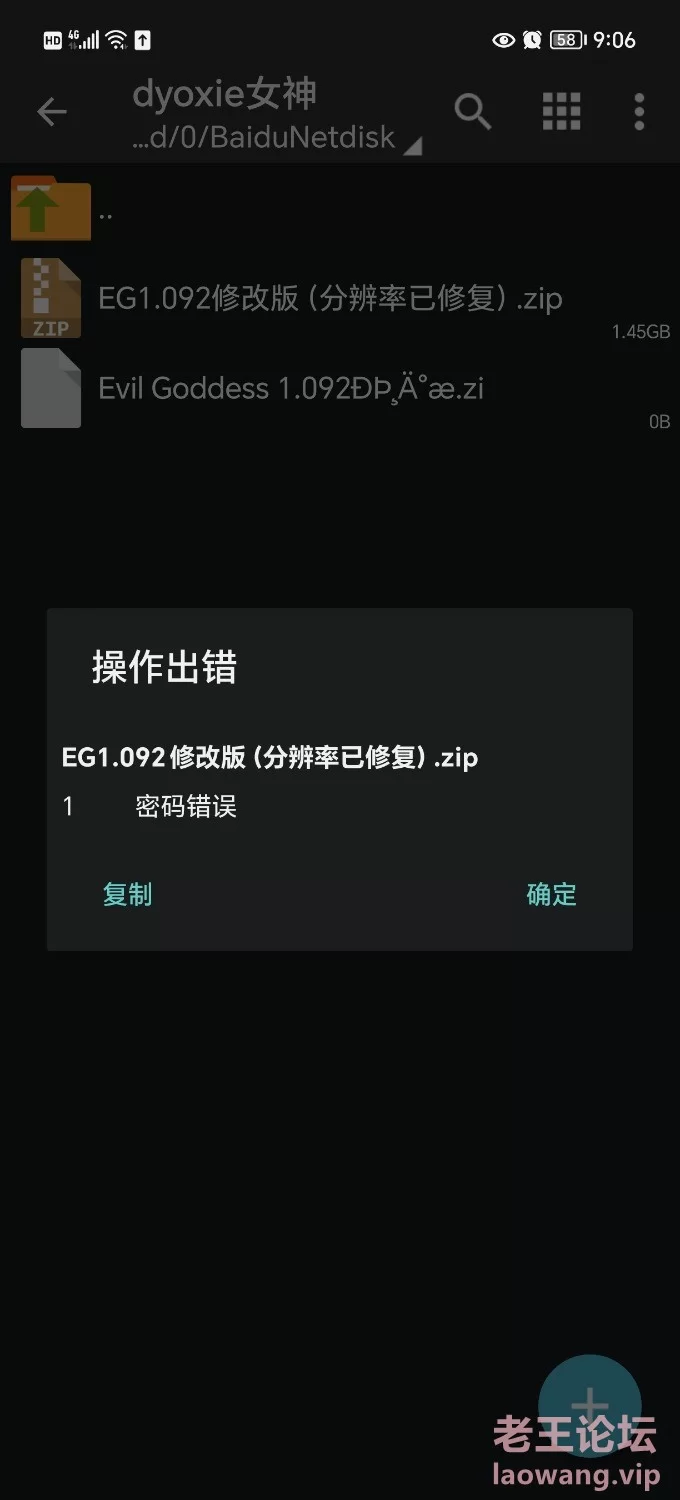Screen dimensions: 680x1500
Task: Open the Evil Goddess 1.092 file
Action: coord(340,388)
